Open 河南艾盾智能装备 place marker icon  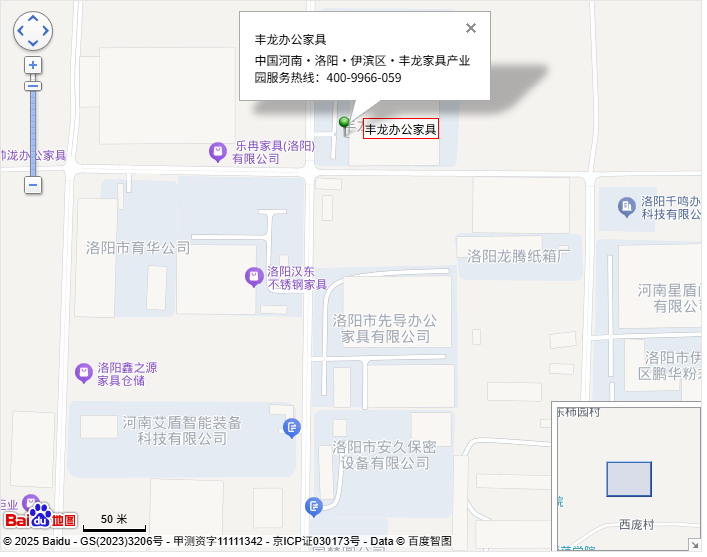tap(292, 429)
